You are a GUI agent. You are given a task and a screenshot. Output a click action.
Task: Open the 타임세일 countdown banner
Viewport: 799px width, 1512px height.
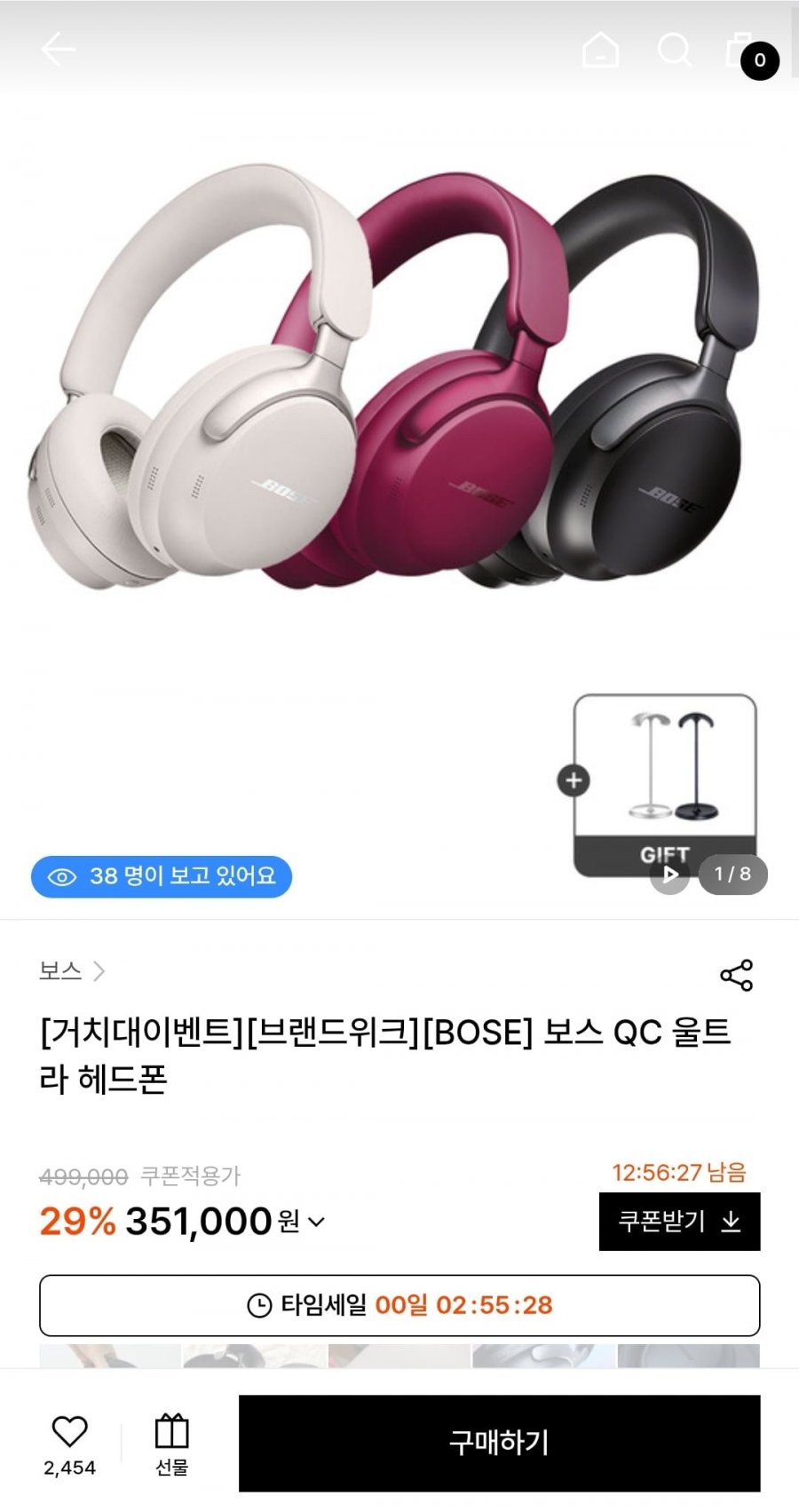[x=399, y=1305]
